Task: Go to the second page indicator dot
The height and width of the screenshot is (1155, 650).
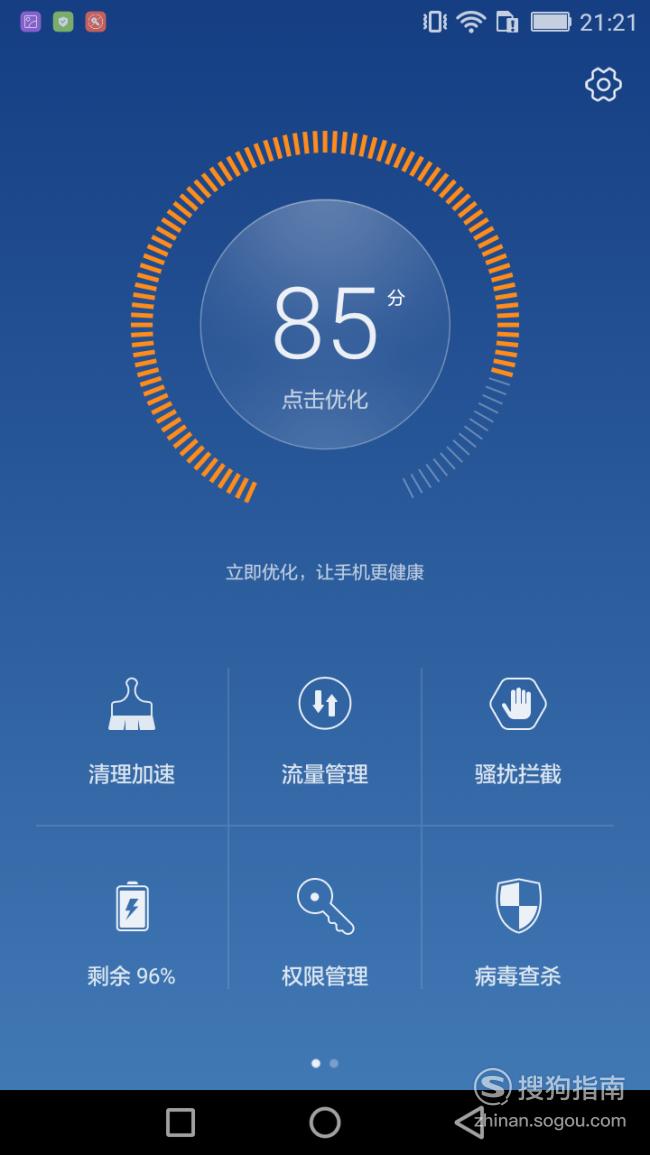Action: coord(334,1063)
